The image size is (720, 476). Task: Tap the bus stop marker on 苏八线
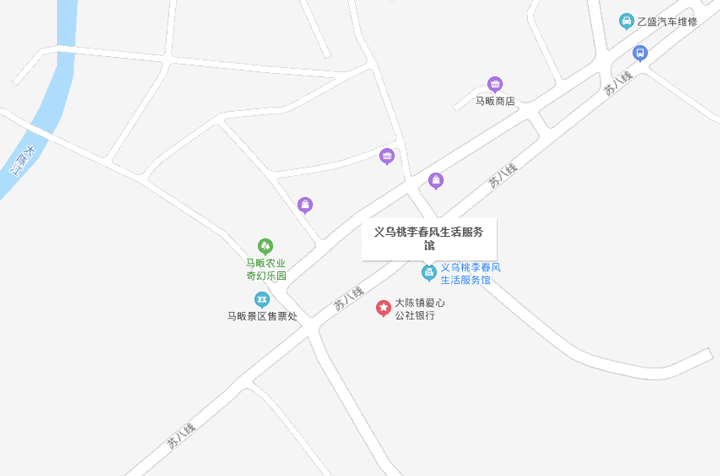pos(640,53)
